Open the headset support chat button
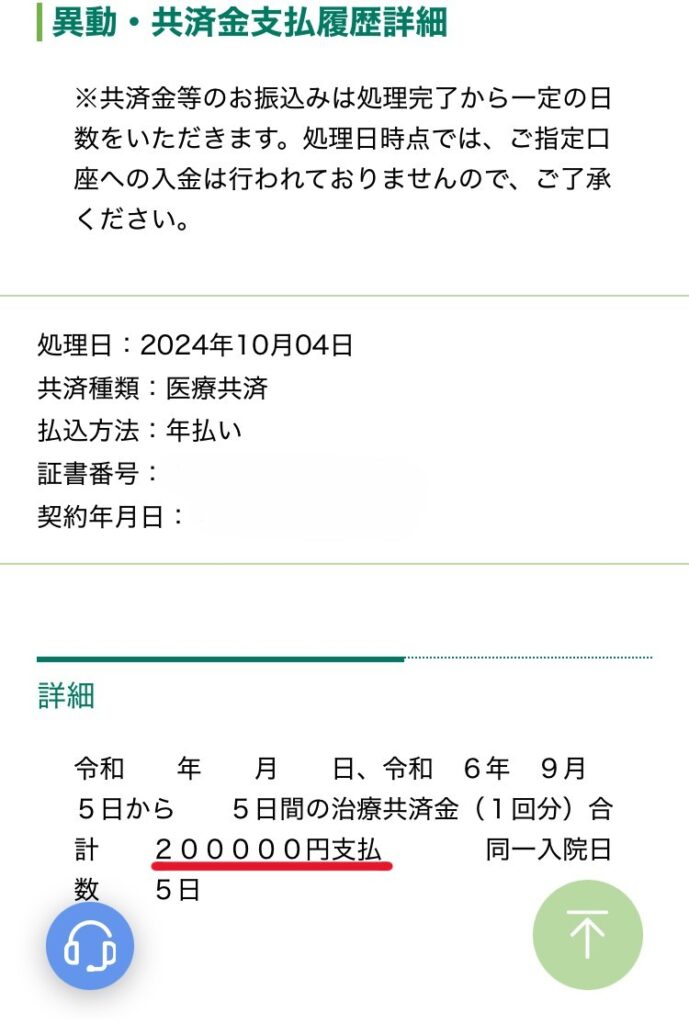The image size is (689, 1024). (90, 946)
